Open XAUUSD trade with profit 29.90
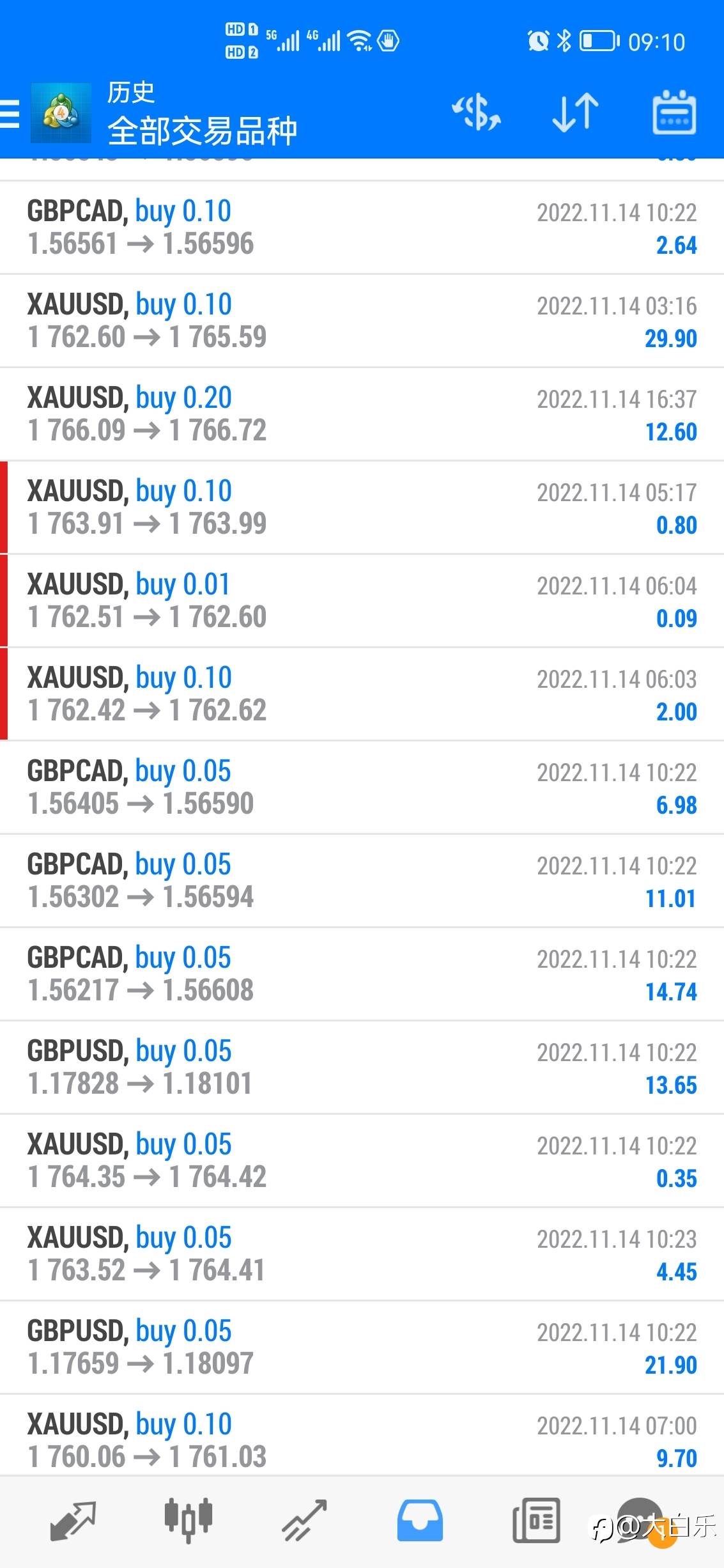Viewport: 724px width, 1568px height. pos(362,321)
